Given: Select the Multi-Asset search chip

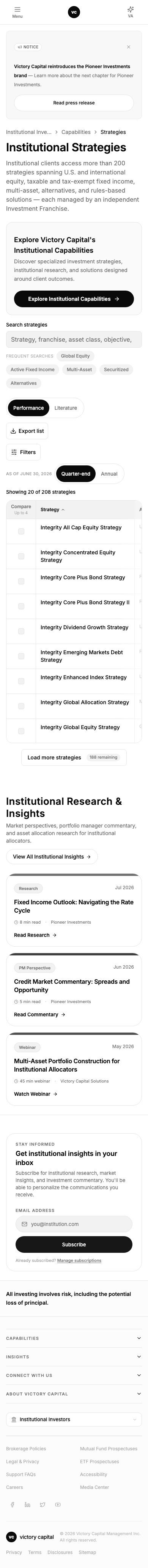Looking at the screenshot, I should (x=80, y=369).
